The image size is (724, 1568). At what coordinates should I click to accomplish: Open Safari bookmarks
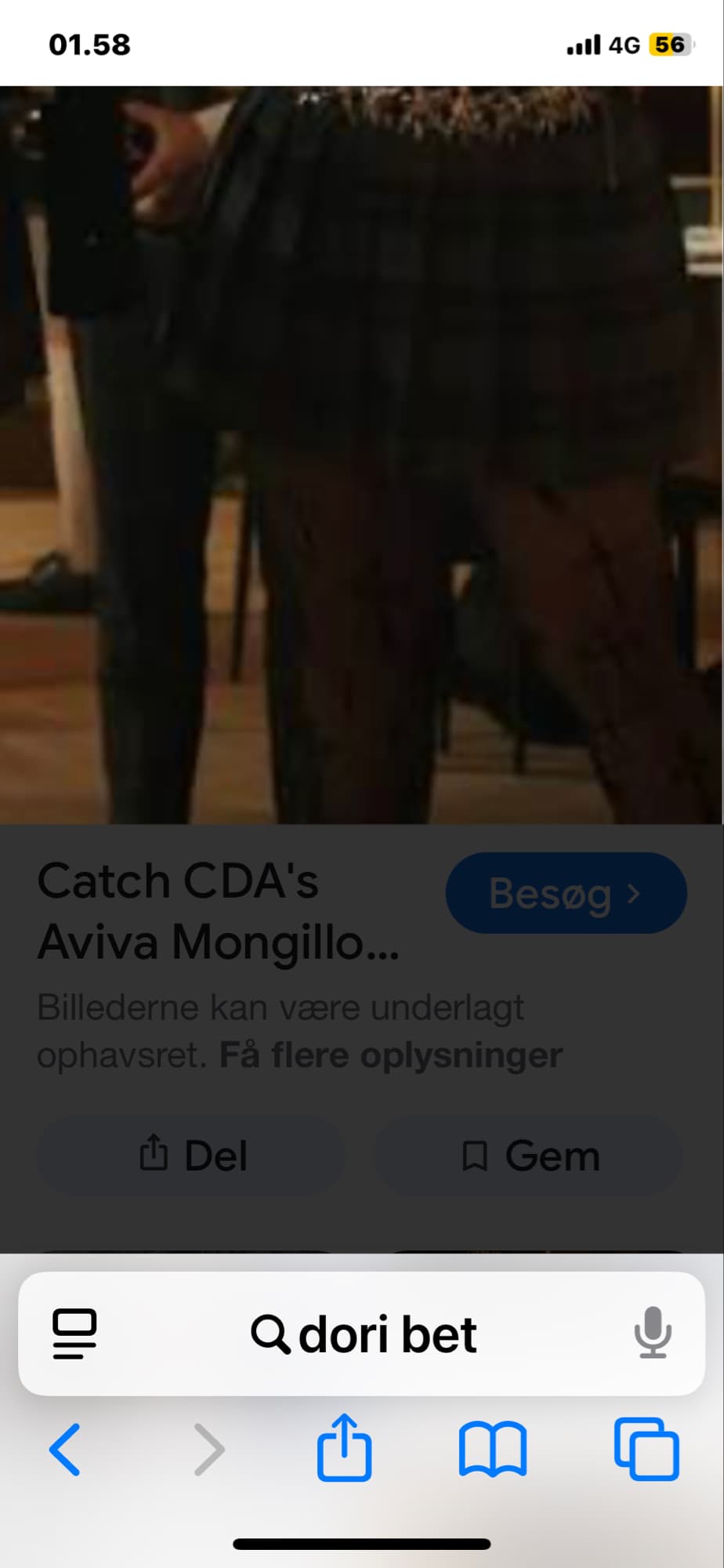click(492, 1450)
